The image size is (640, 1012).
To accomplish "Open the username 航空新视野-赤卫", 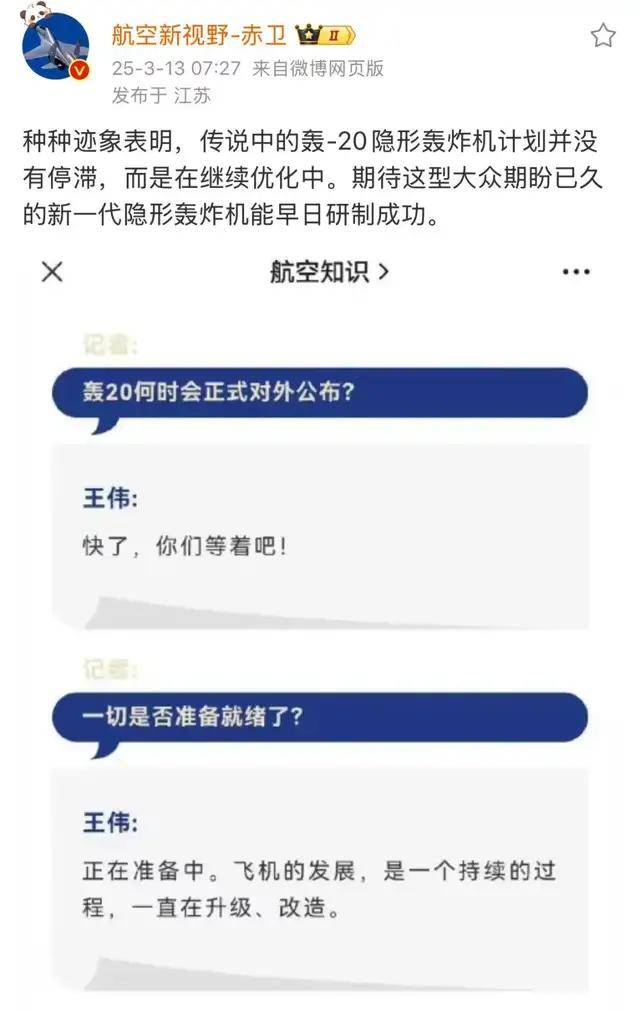I will (199, 36).
